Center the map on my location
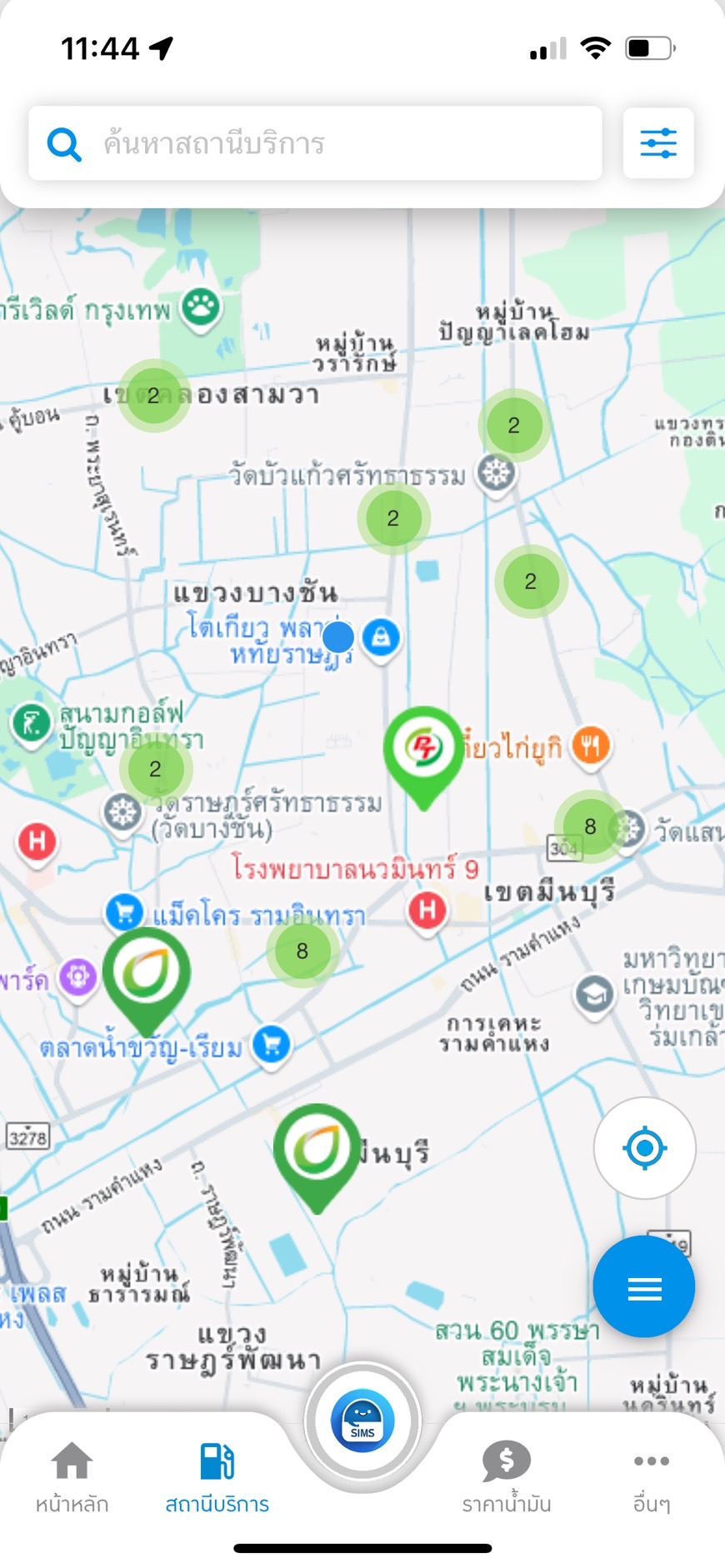Viewport: 725px width, 1568px height. (644, 1148)
